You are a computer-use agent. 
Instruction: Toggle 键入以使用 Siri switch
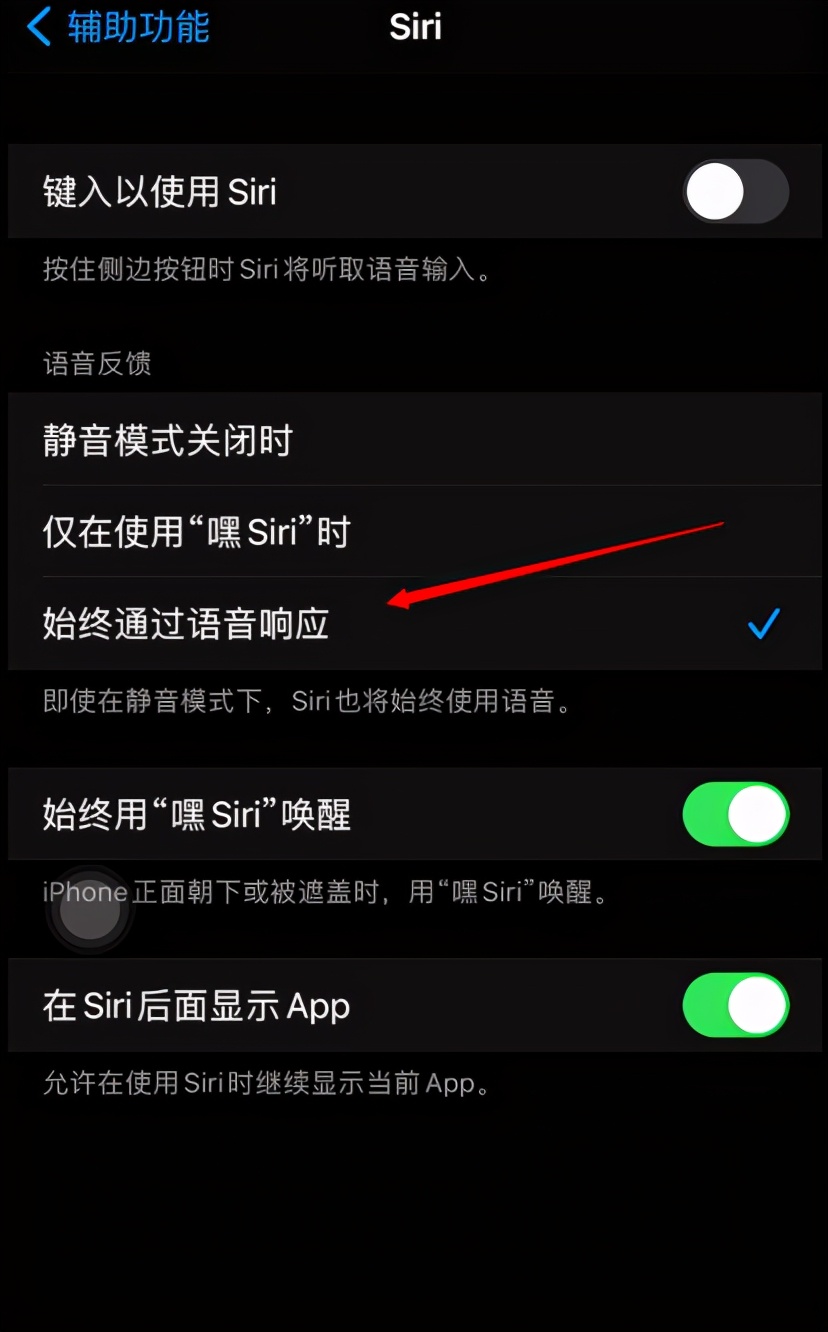[x=735, y=191]
